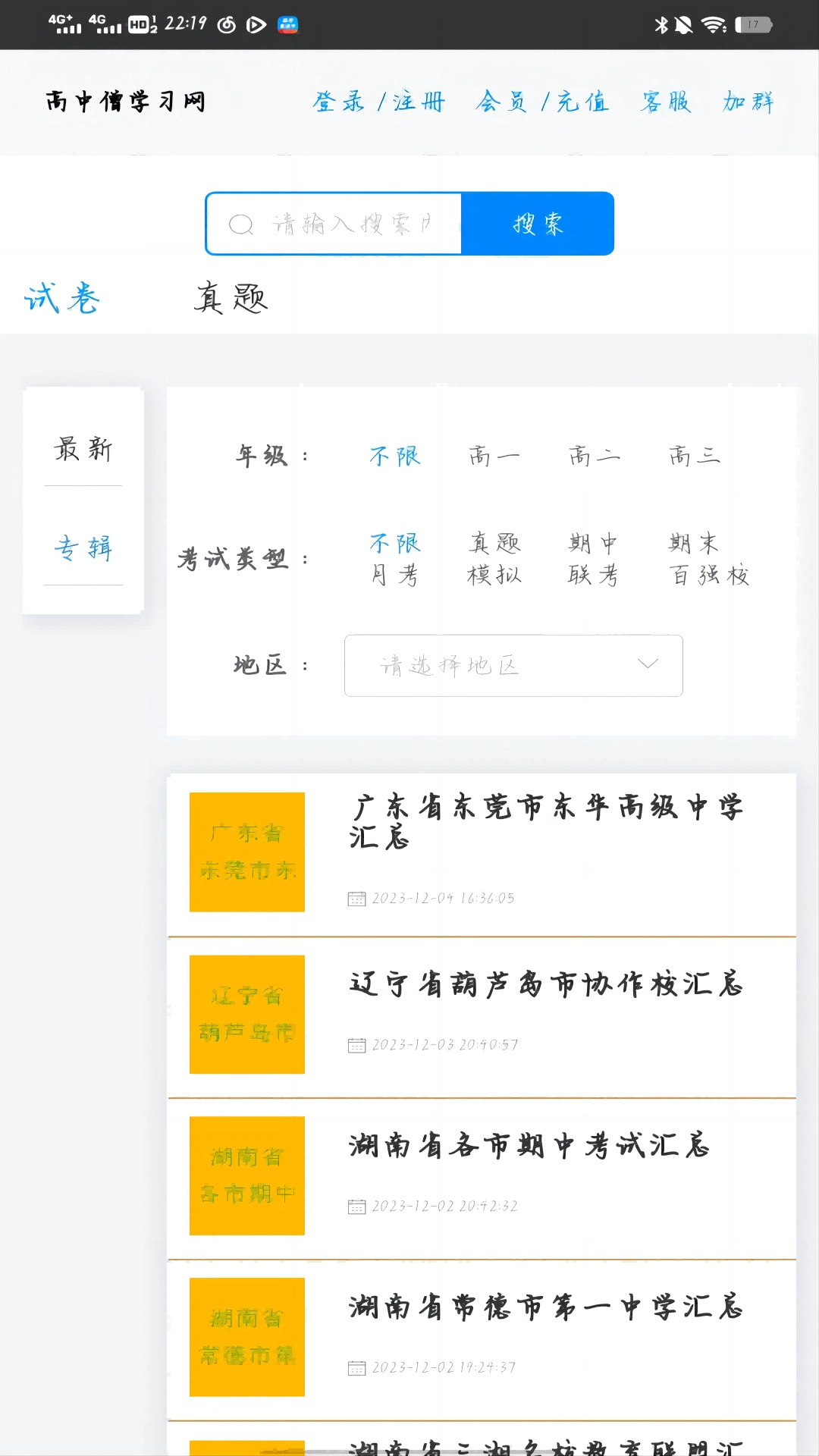Click inside the search input field

349,224
